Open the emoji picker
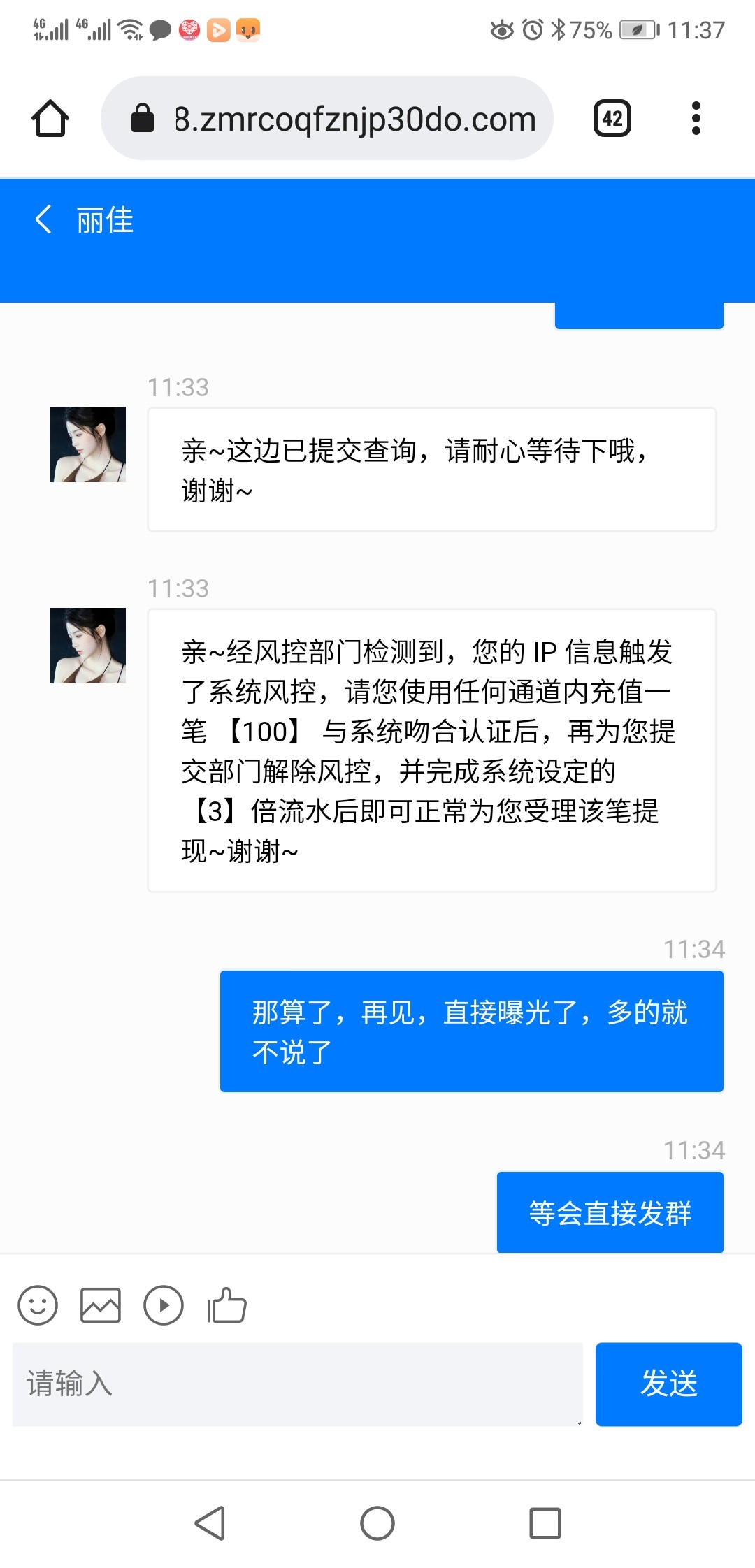The height and width of the screenshot is (1568, 755). (x=38, y=1304)
